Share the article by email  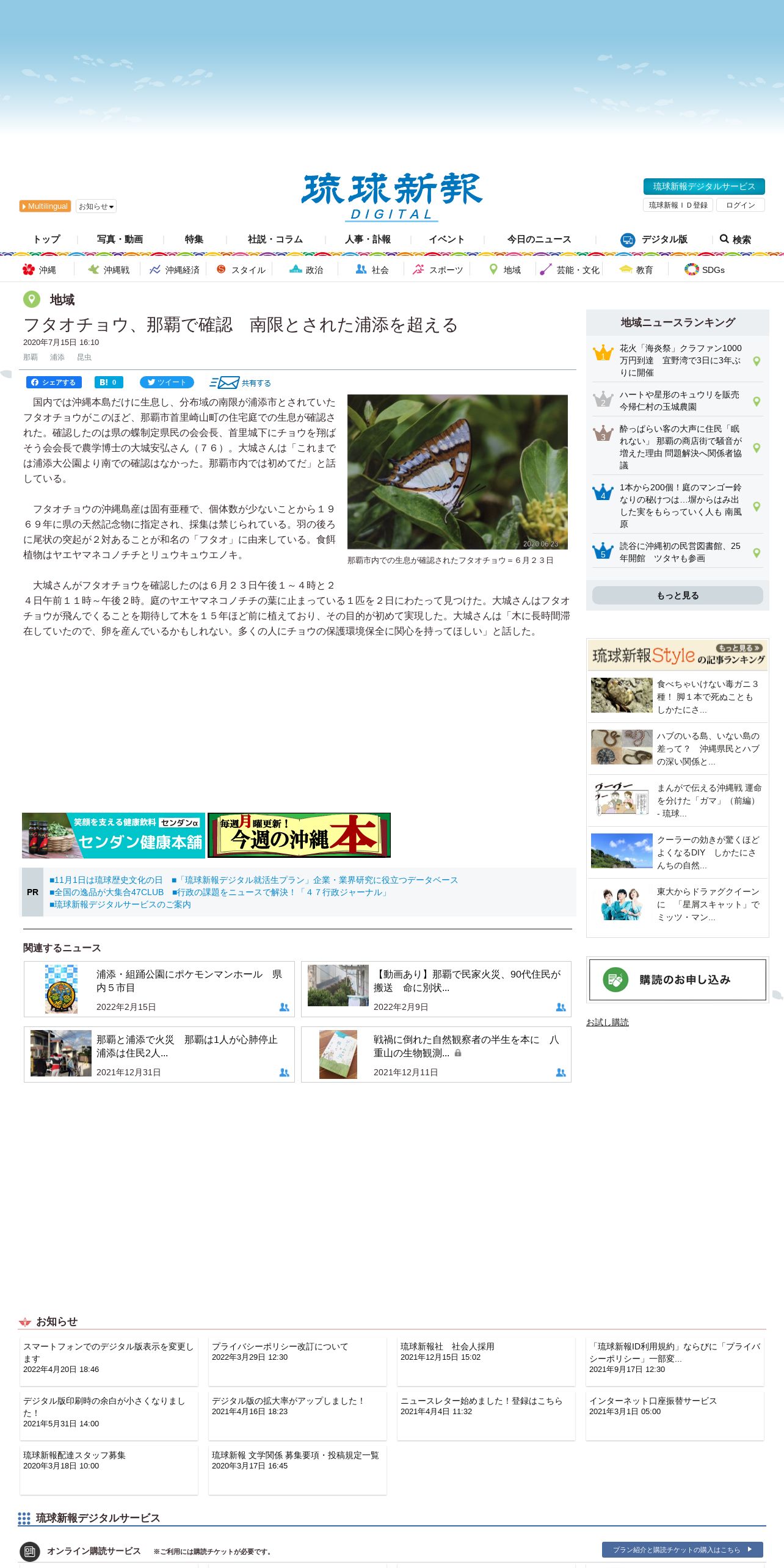coord(240,383)
